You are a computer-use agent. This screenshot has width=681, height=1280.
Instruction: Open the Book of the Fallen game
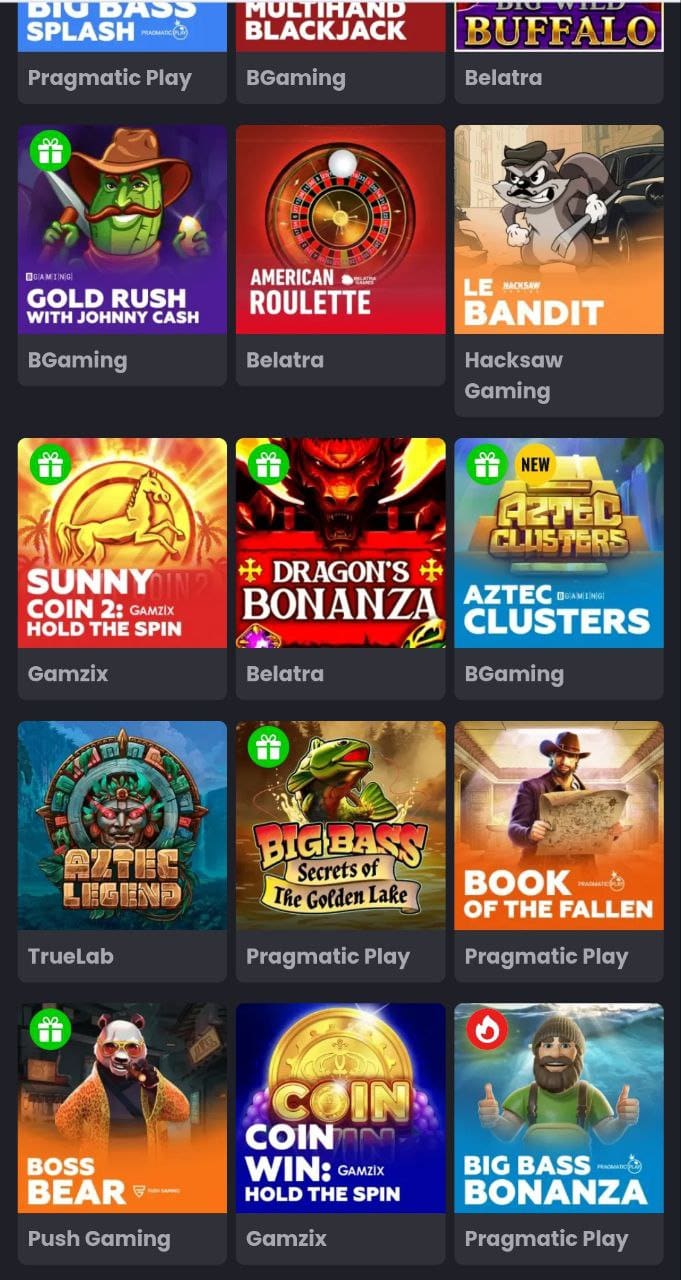(x=558, y=825)
